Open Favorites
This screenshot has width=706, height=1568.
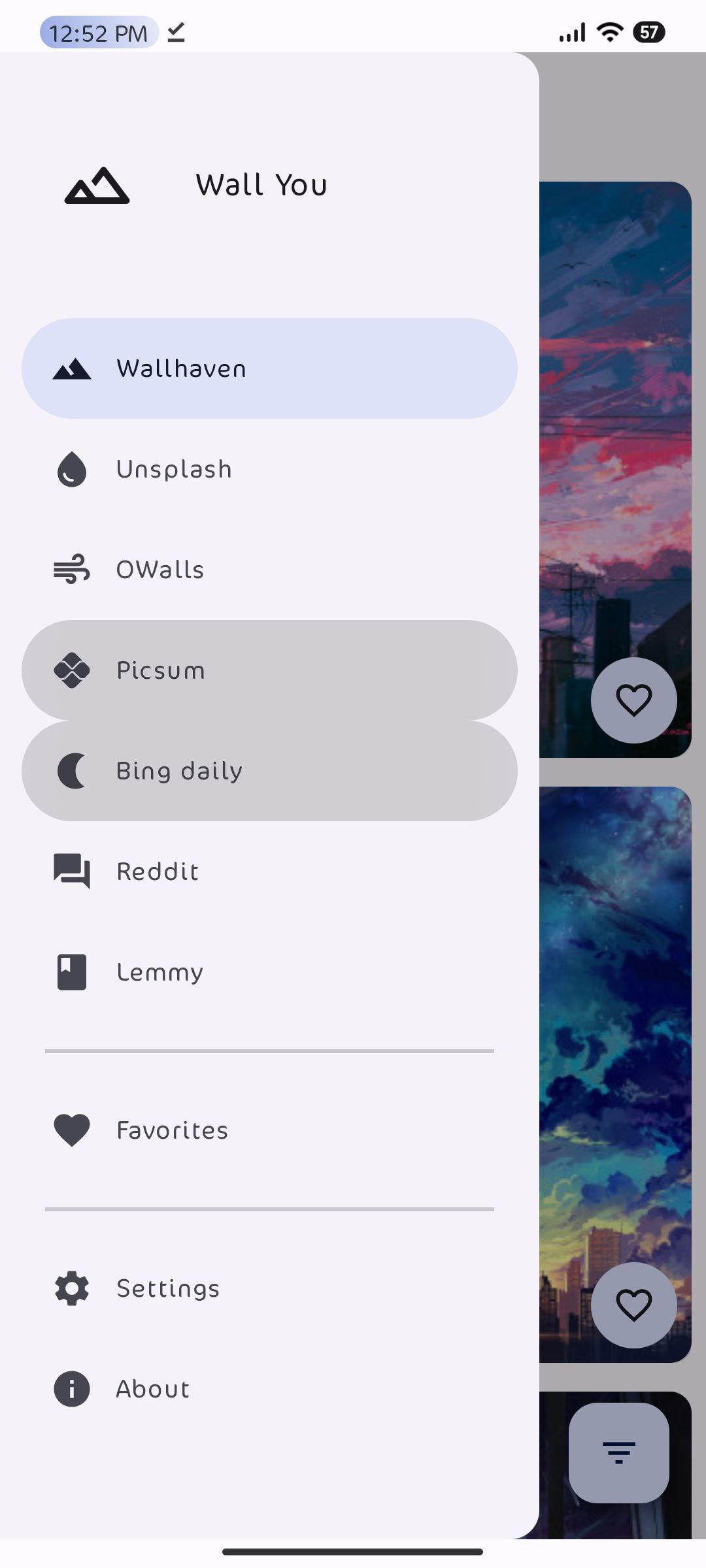point(269,1130)
